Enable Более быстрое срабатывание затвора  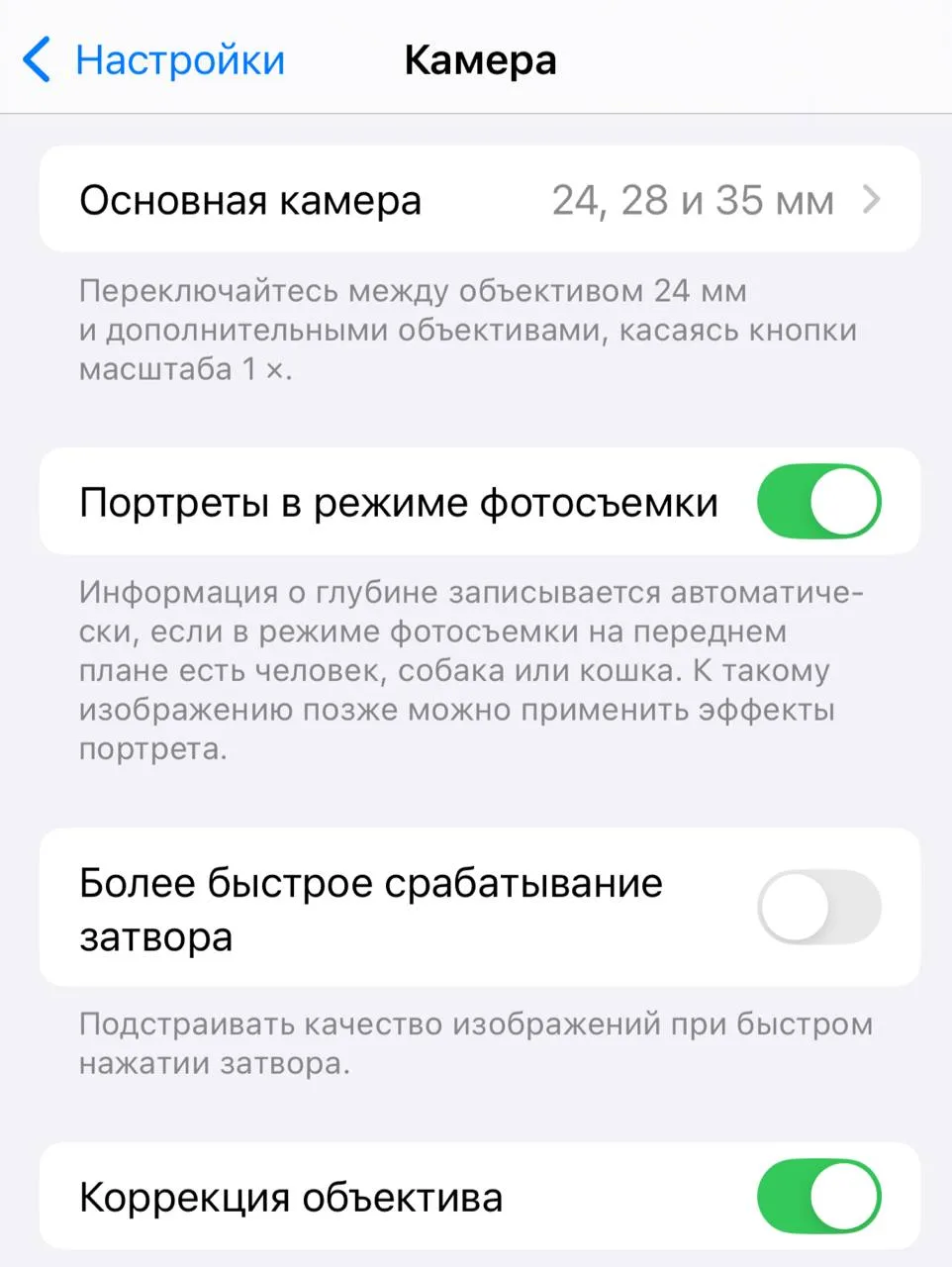coord(818,907)
